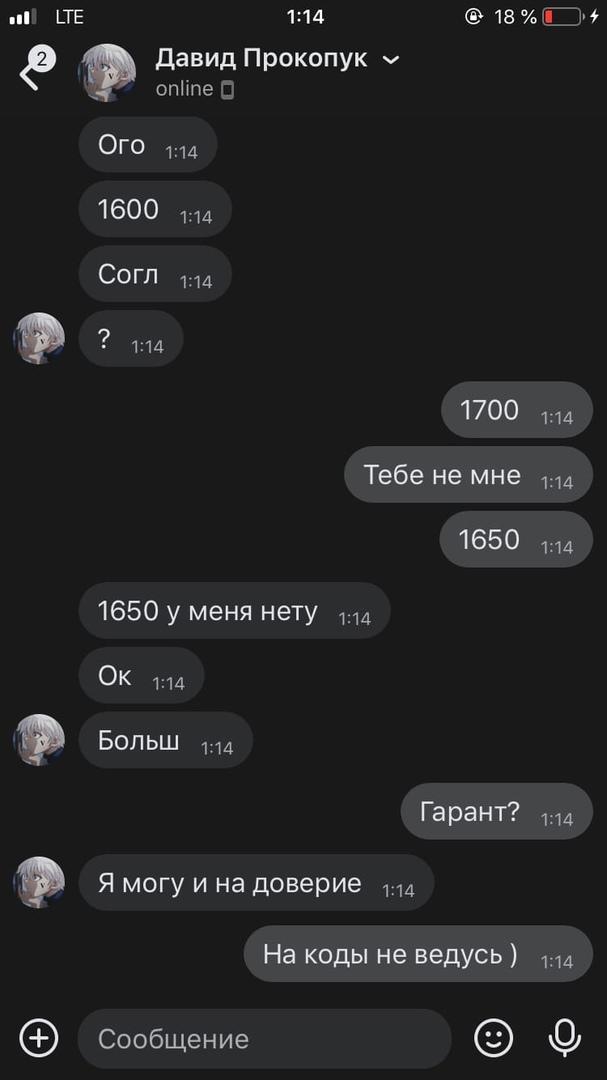Tap the avatar next to "Больш" message

click(x=39, y=740)
